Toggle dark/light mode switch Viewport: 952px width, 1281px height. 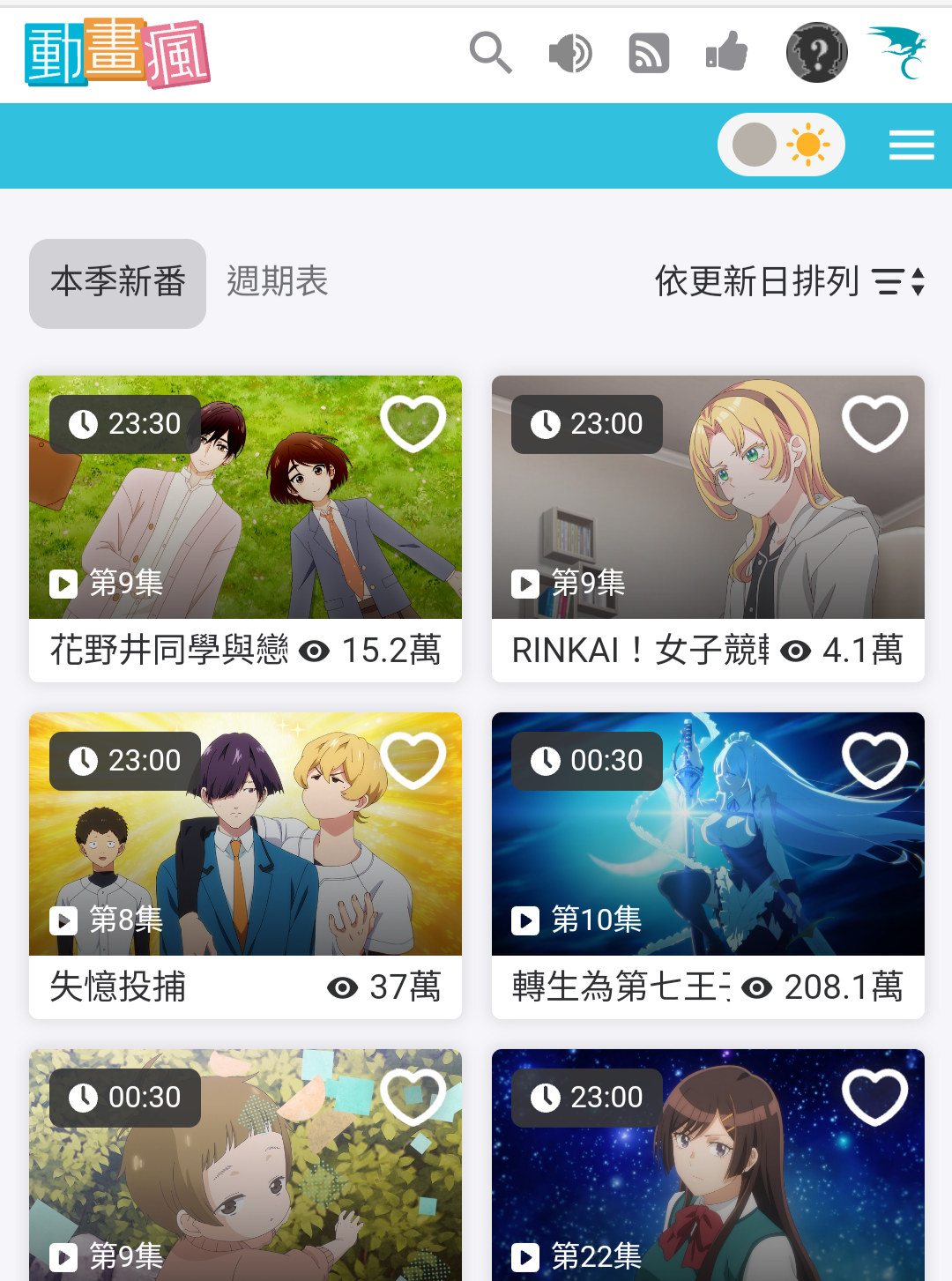(x=781, y=145)
